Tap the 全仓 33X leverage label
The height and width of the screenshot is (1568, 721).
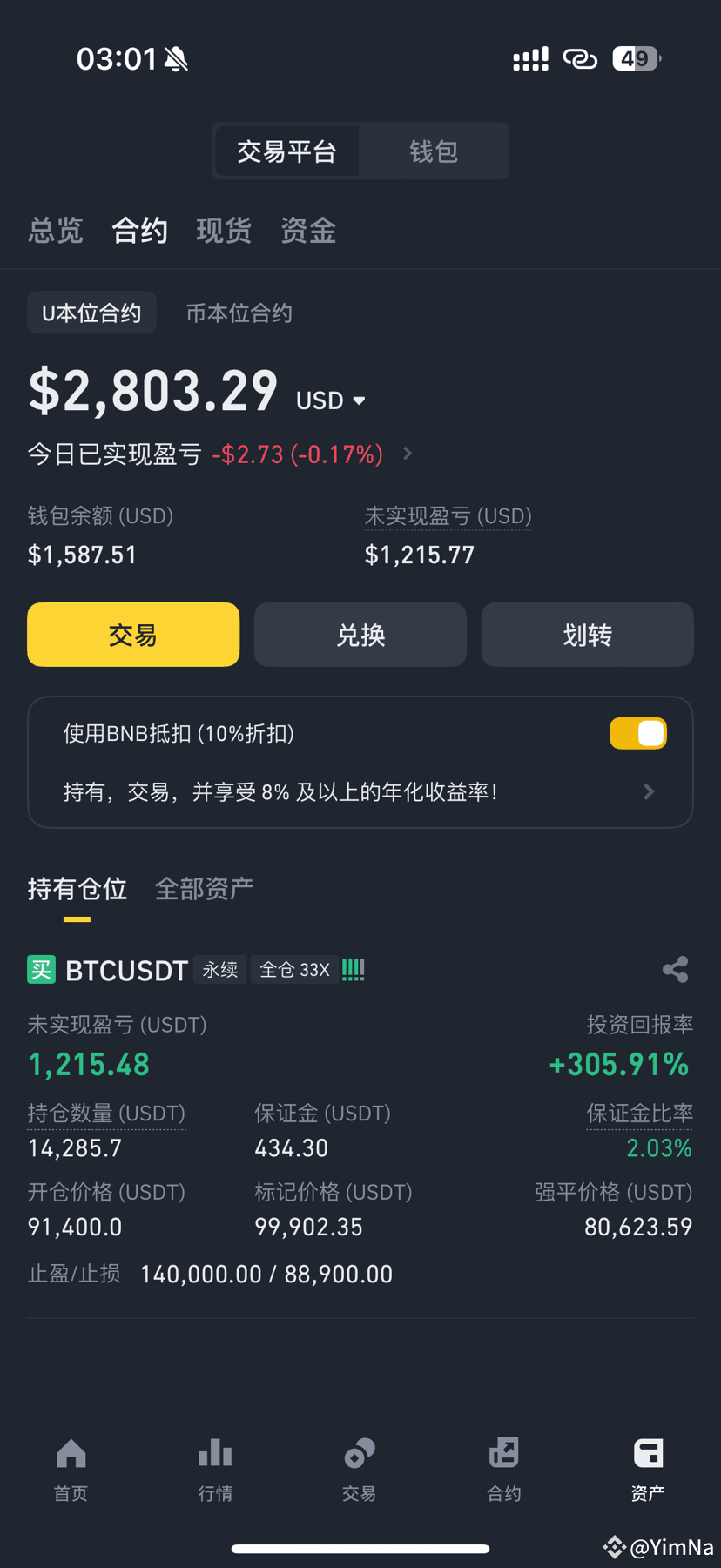294,969
